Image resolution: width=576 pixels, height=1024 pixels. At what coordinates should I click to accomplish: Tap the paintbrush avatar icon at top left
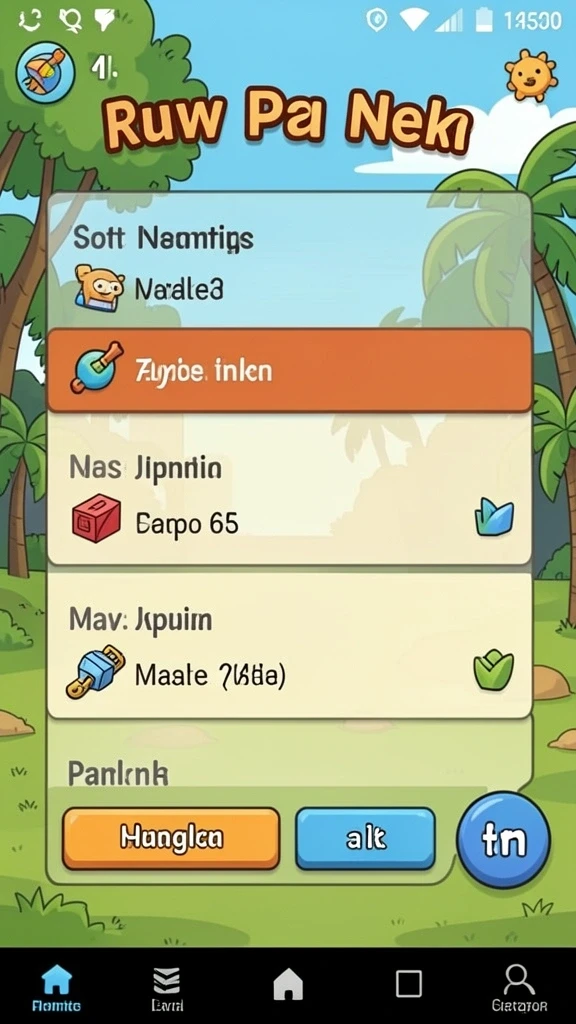pyautogui.click(x=45, y=74)
